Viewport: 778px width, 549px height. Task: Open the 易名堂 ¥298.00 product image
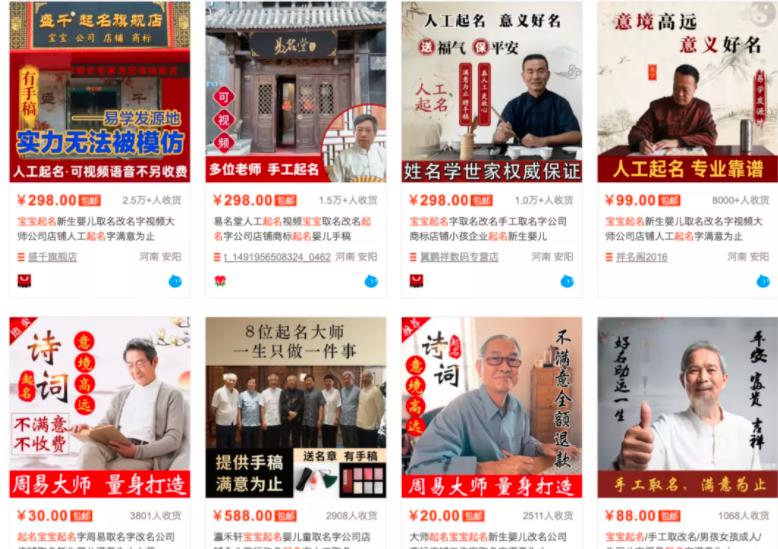click(x=295, y=92)
